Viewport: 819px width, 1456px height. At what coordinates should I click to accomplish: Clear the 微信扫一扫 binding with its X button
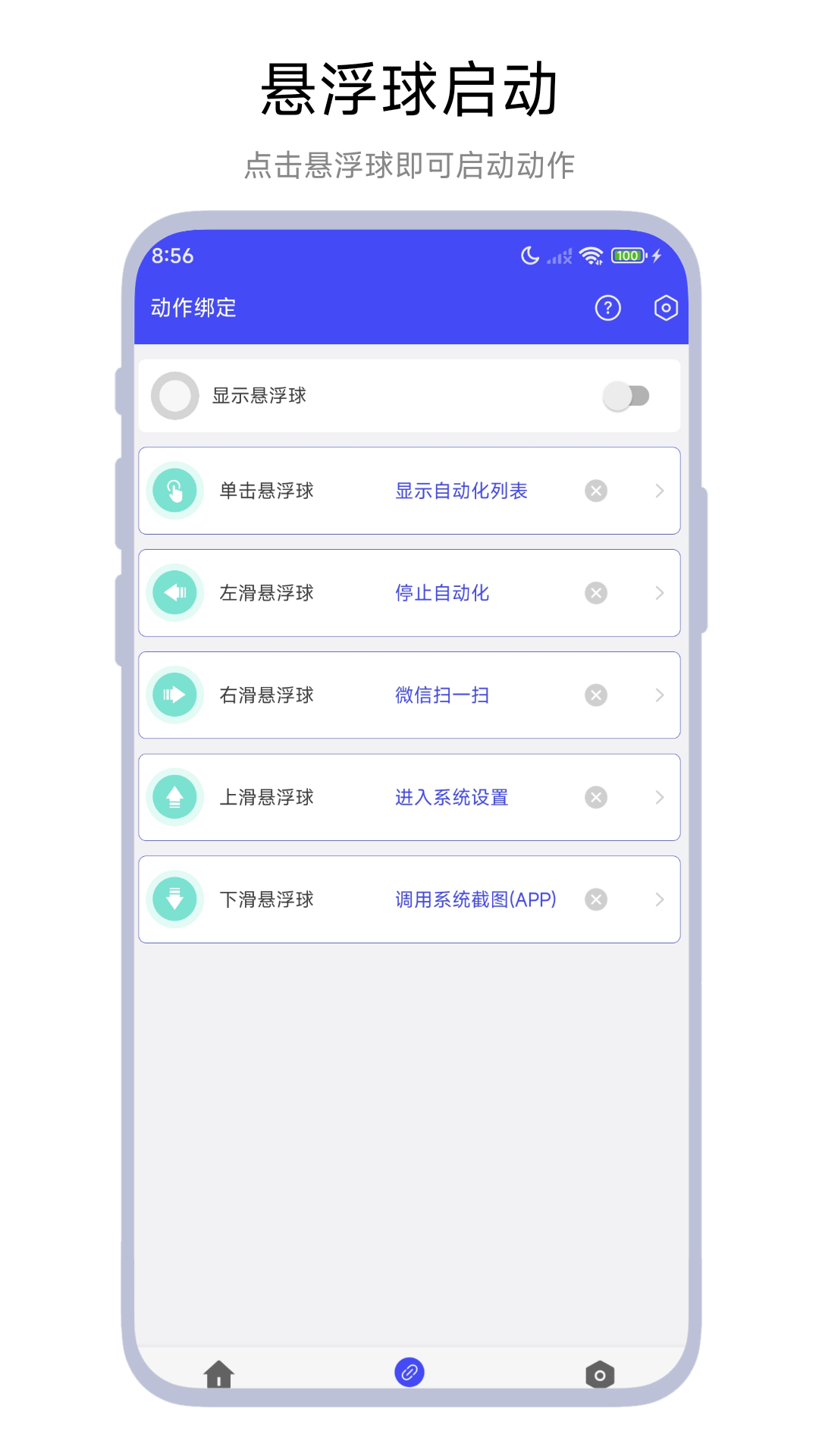click(596, 695)
